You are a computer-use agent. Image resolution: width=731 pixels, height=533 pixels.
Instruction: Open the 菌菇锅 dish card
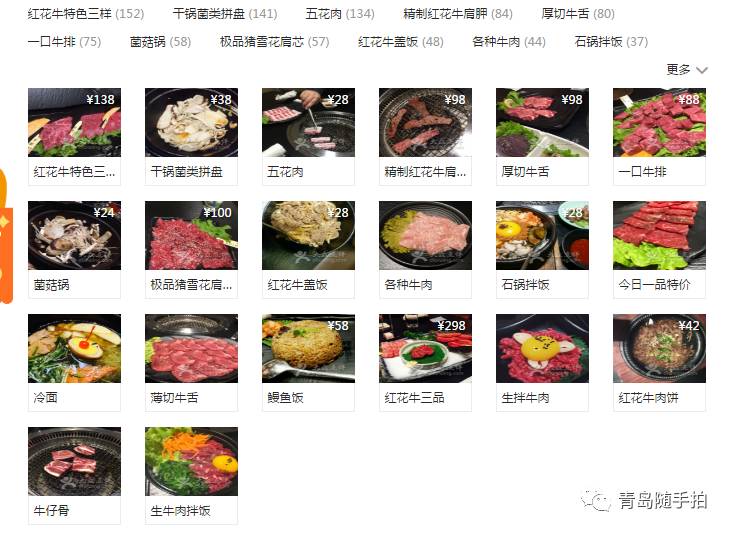pos(74,248)
